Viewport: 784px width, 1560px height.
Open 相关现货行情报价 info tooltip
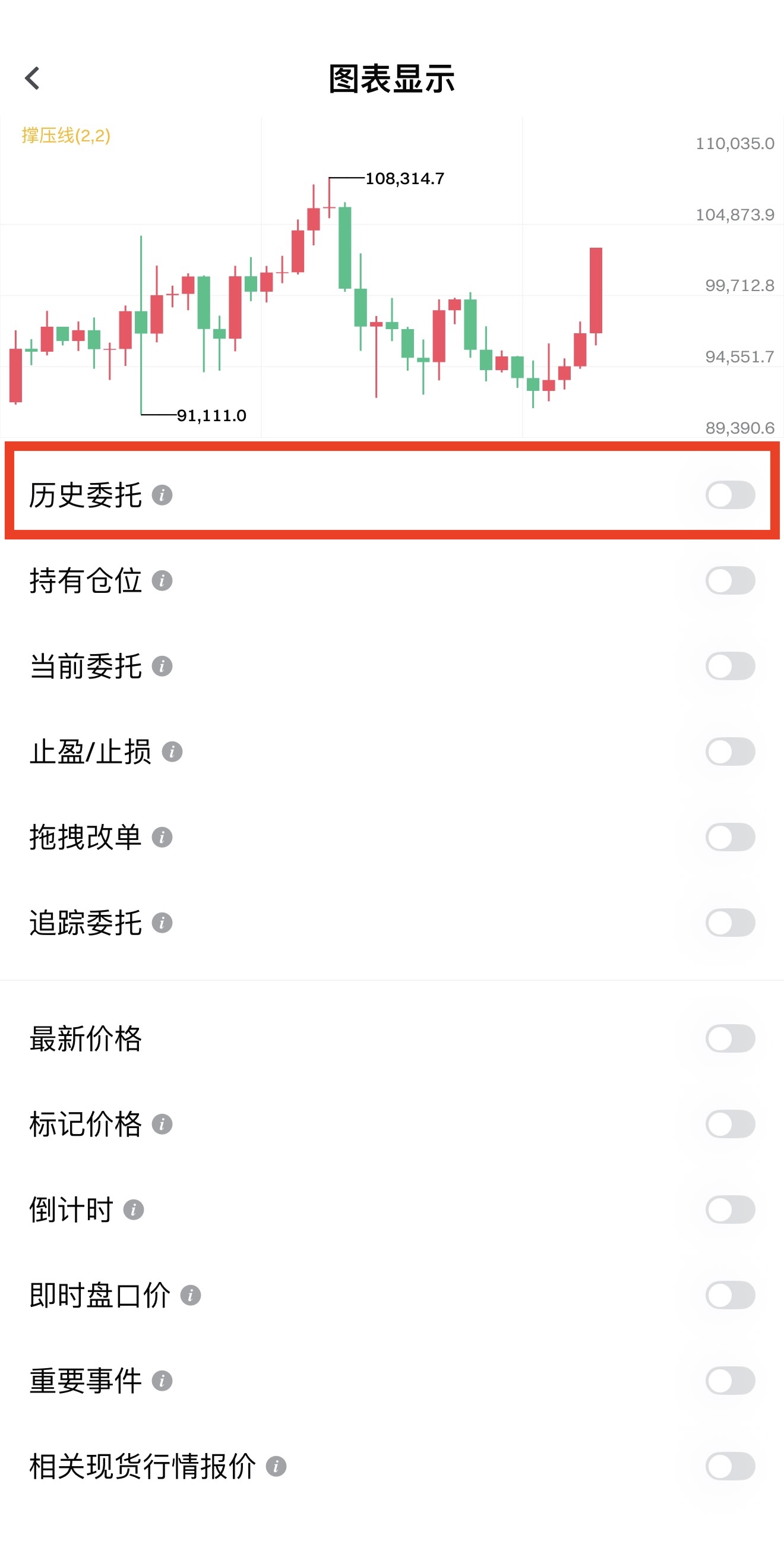[x=276, y=1466]
